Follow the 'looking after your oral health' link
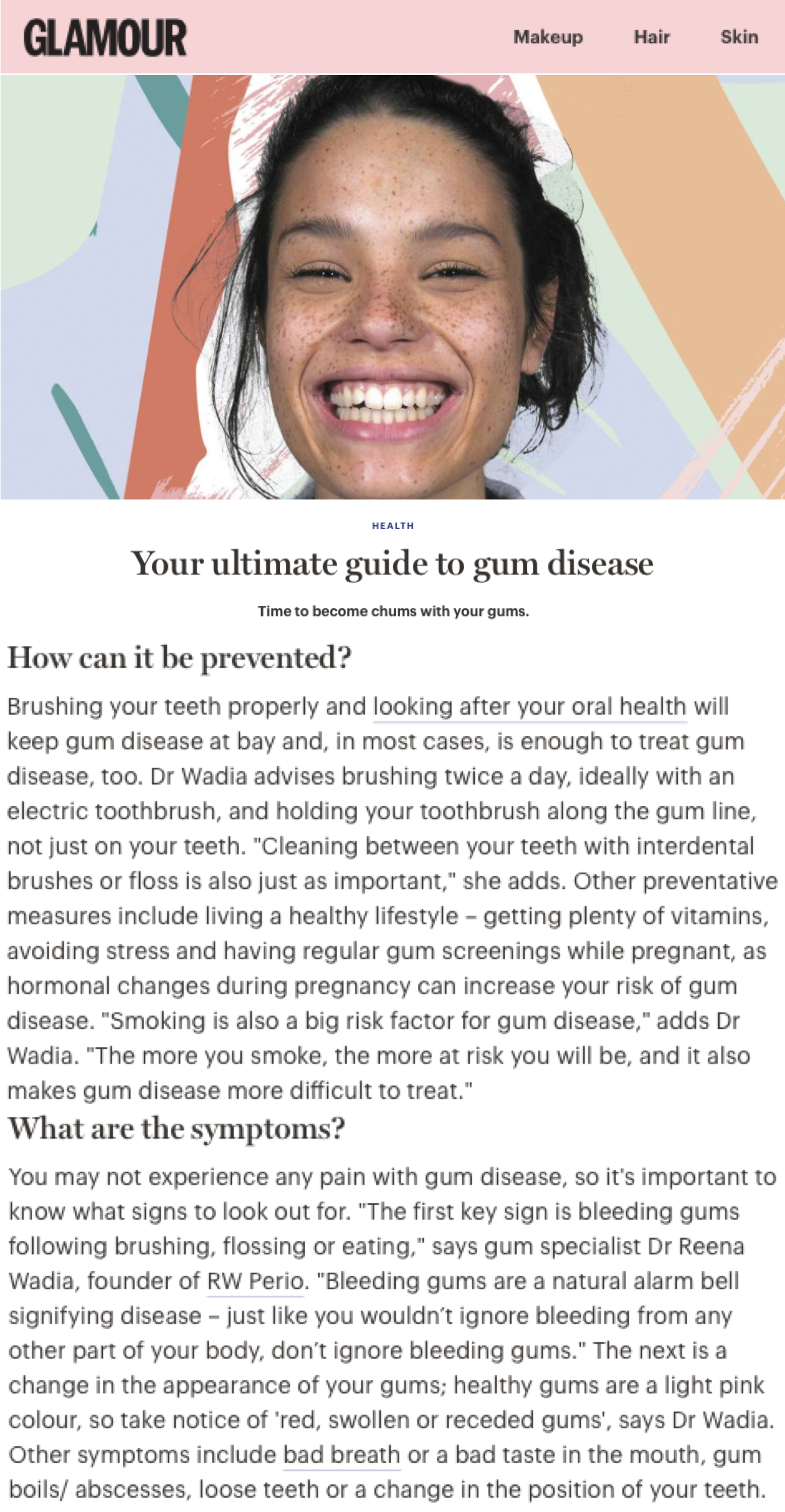785x1512 pixels. coord(530,707)
